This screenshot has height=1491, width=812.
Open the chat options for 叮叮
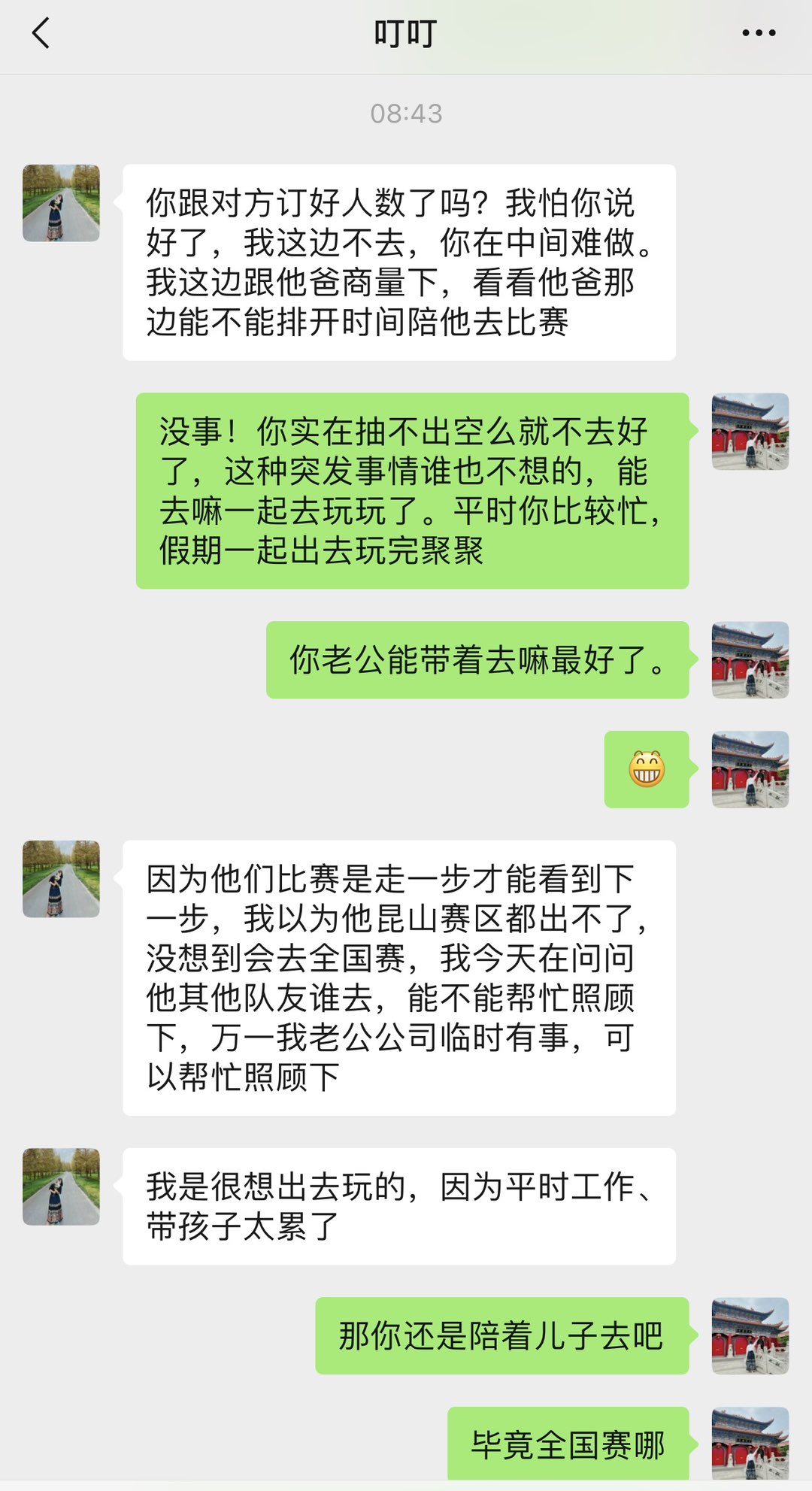[758, 33]
